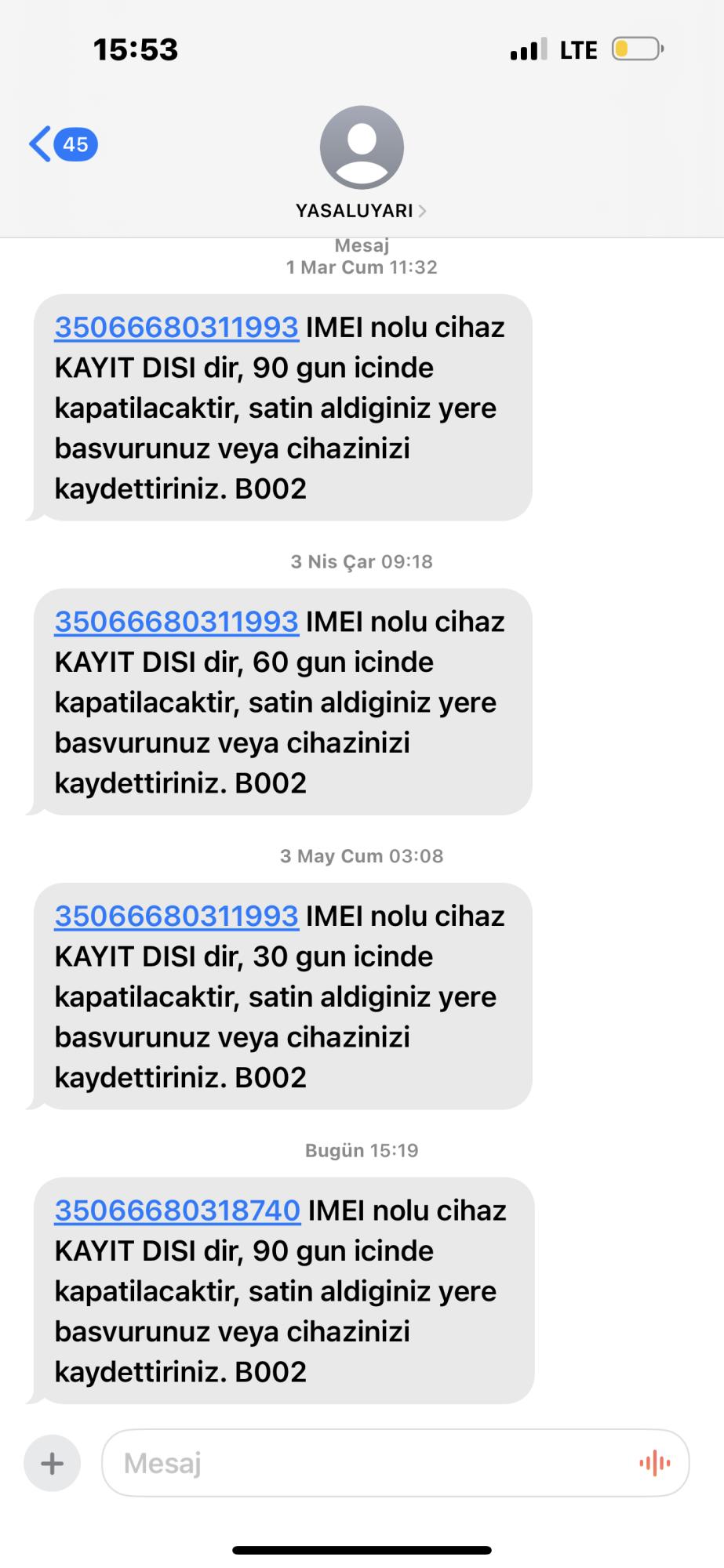Tap the back arrow to leave conversation
The width and height of the screenshot is (724, 1568).
click(38, 144)
